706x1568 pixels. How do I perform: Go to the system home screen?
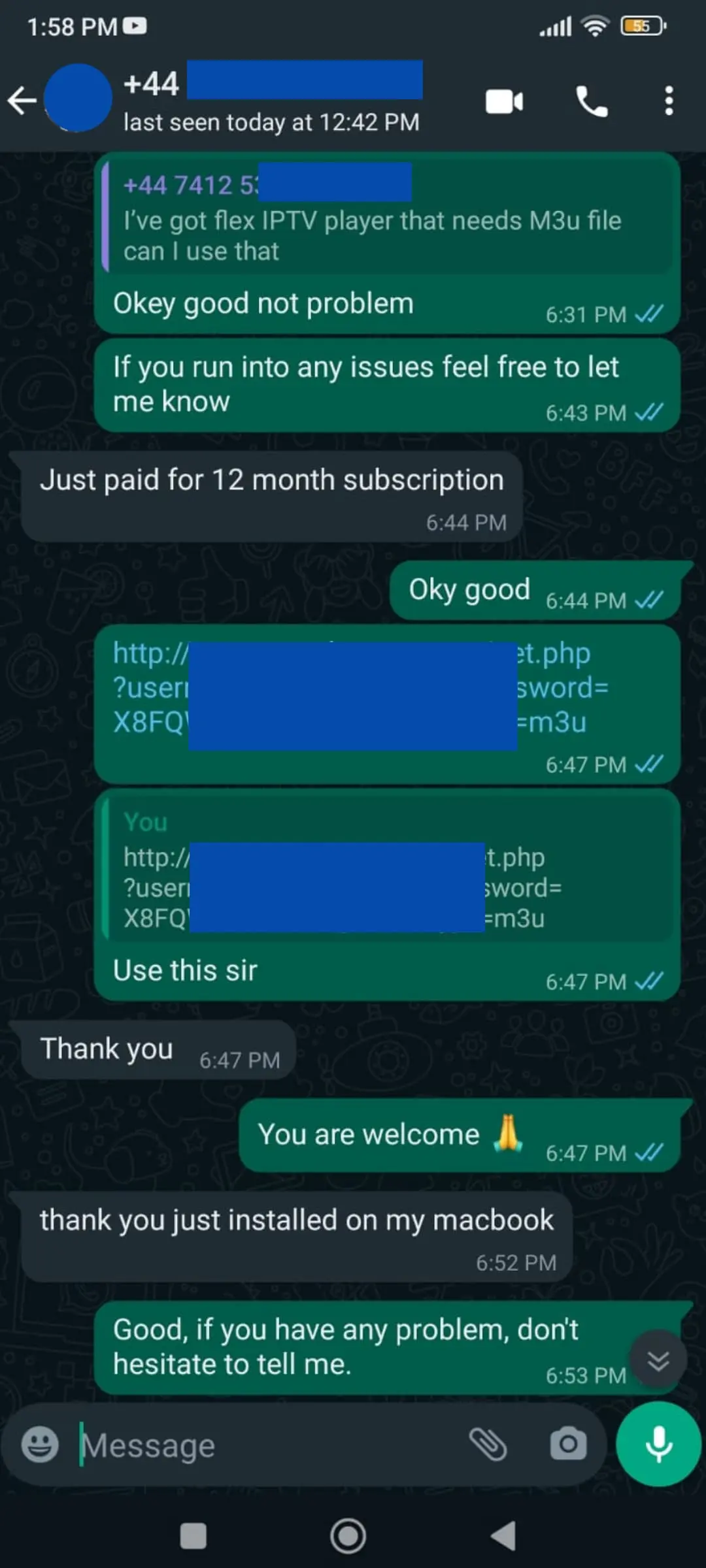pos(348,1535)
